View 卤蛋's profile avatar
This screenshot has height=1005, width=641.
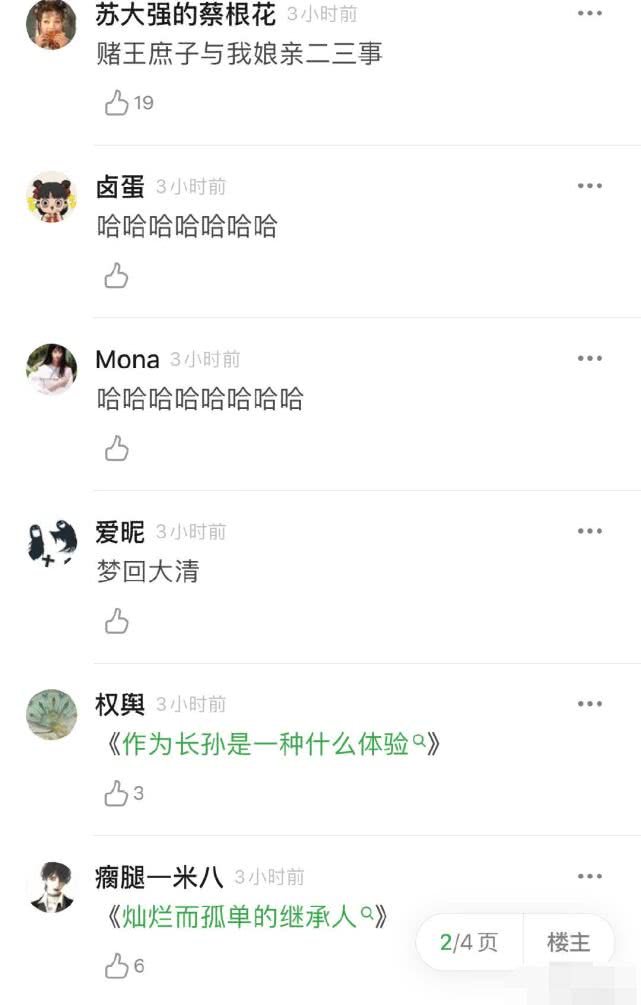[x=51, y=196]
